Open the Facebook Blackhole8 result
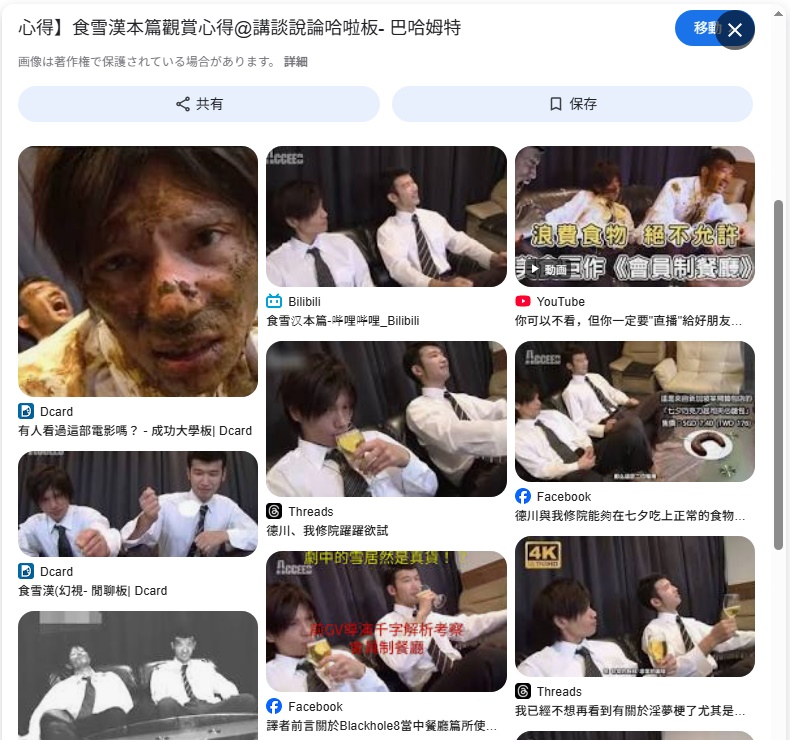 point(386,621)
